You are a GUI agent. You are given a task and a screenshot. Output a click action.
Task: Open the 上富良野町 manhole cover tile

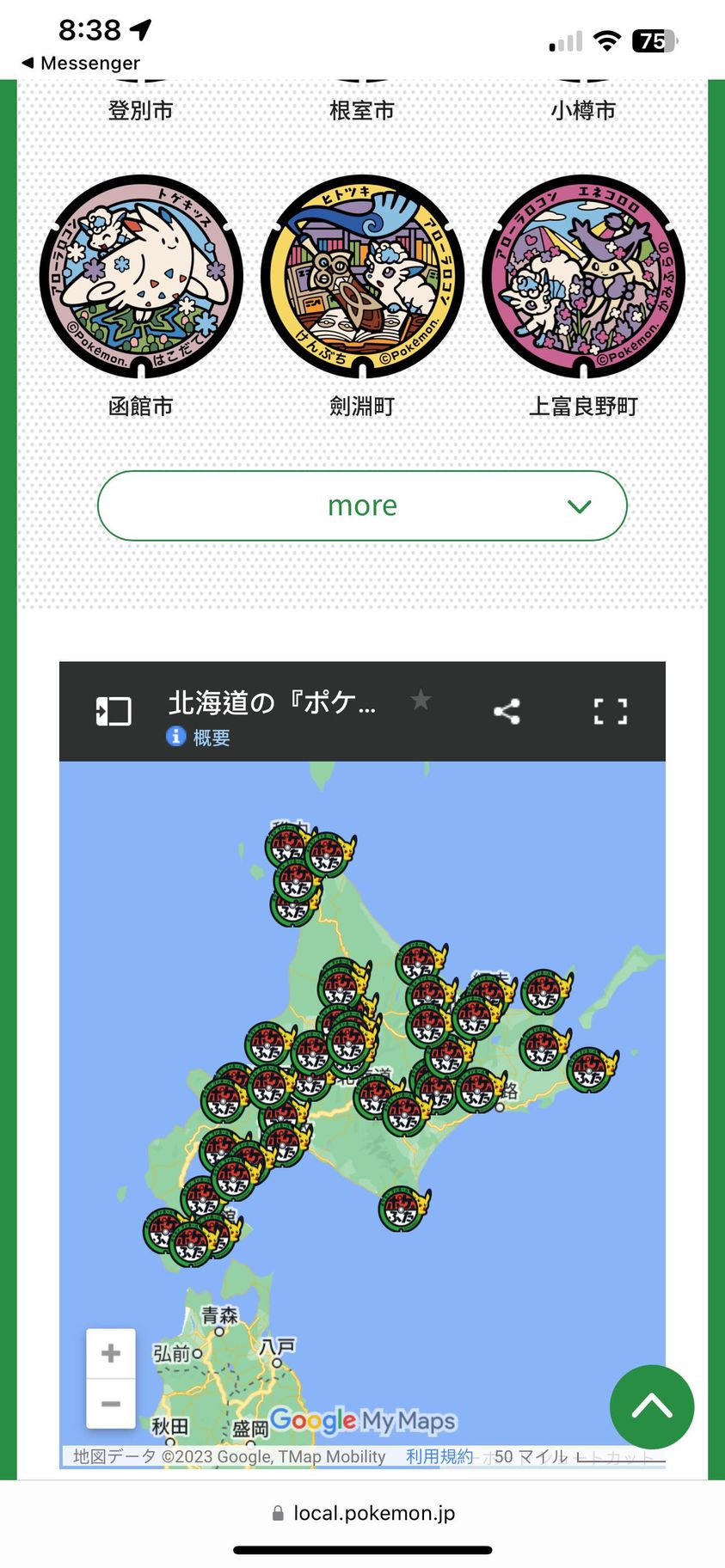tap(583, 277)
